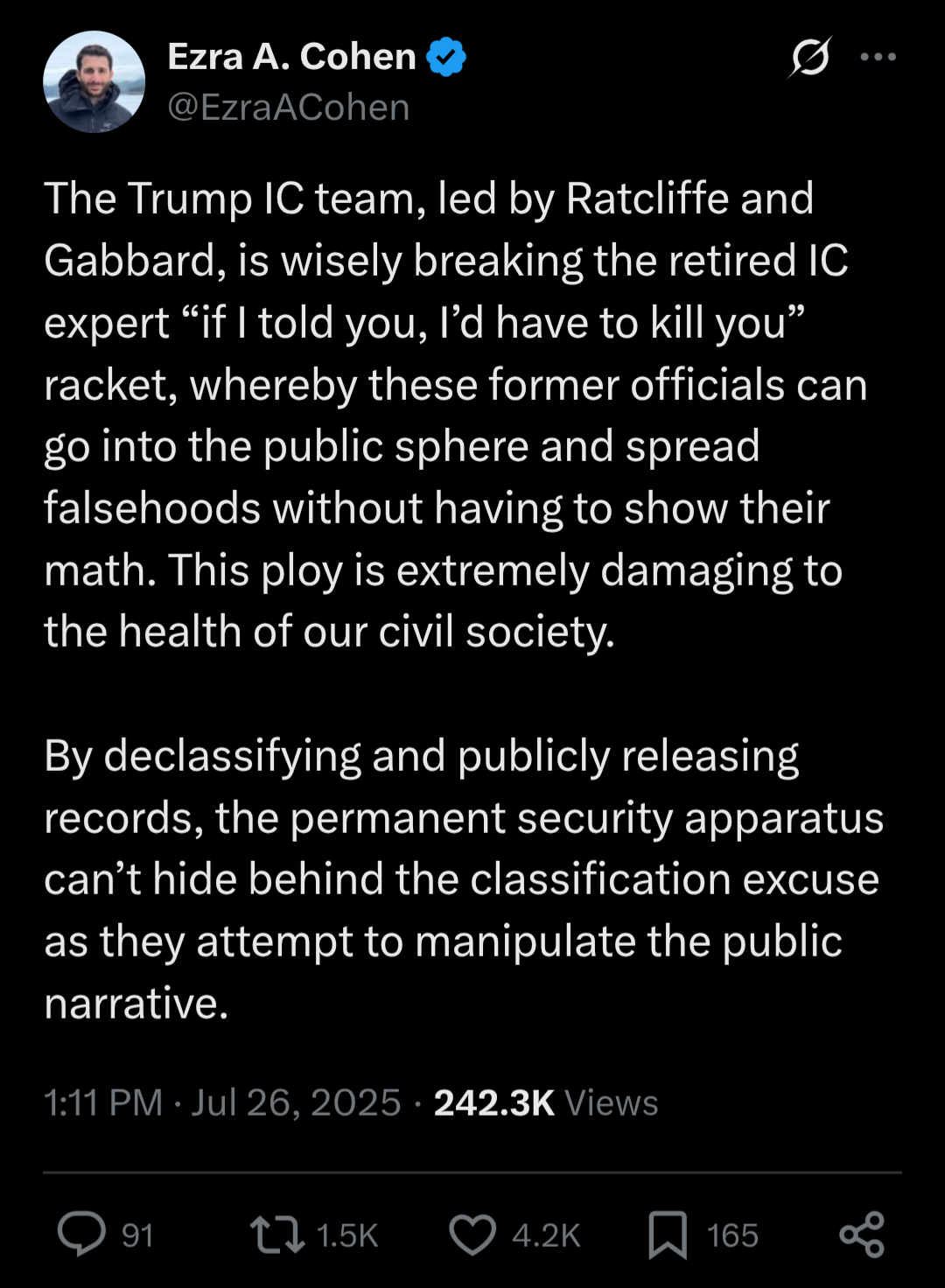
Task: Open the Grok icon on the post
Action: click(809, 58)
